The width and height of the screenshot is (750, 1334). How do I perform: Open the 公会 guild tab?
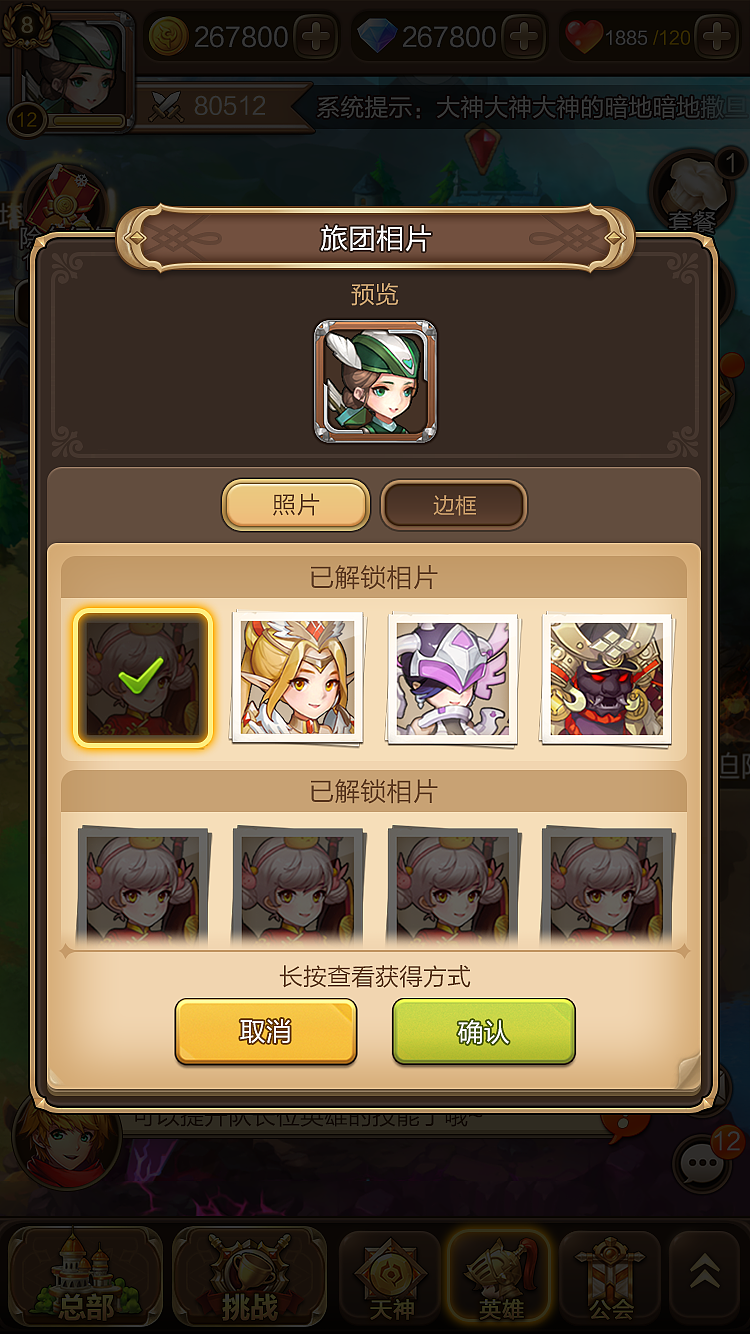point(610,1275)
